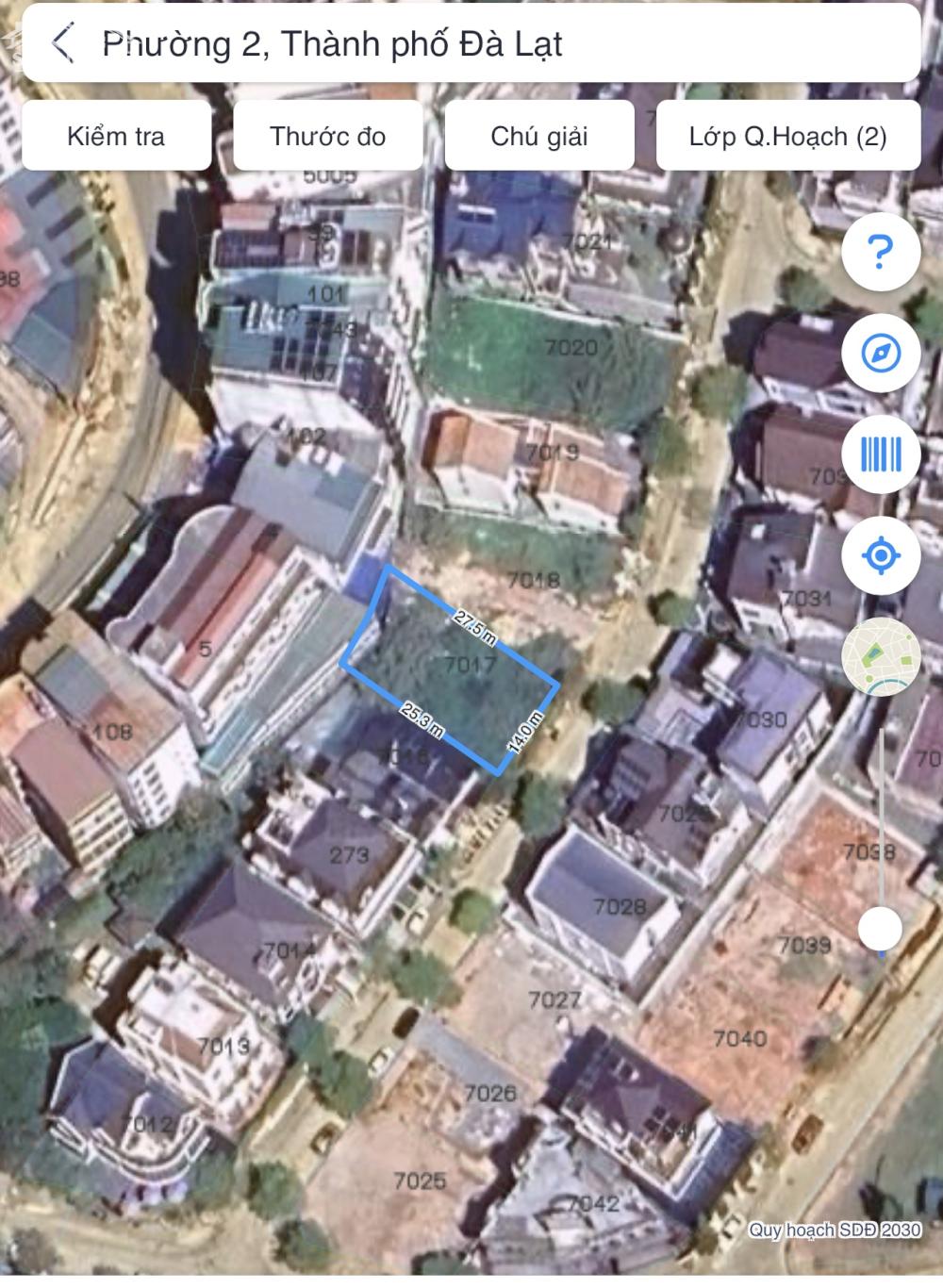Tap the barcode stripes button
The width and height of the screenshot is (943, 1288).
coord(880,454)
